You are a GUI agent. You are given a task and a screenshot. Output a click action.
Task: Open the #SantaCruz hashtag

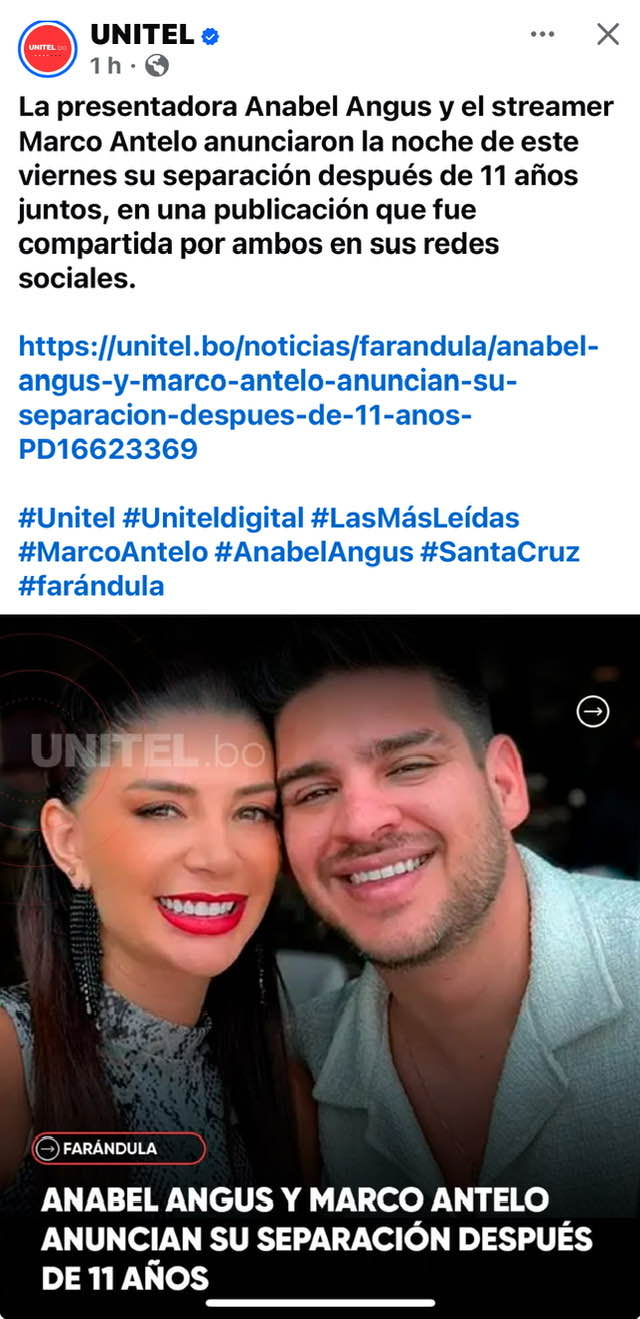(x=500, y=552)
